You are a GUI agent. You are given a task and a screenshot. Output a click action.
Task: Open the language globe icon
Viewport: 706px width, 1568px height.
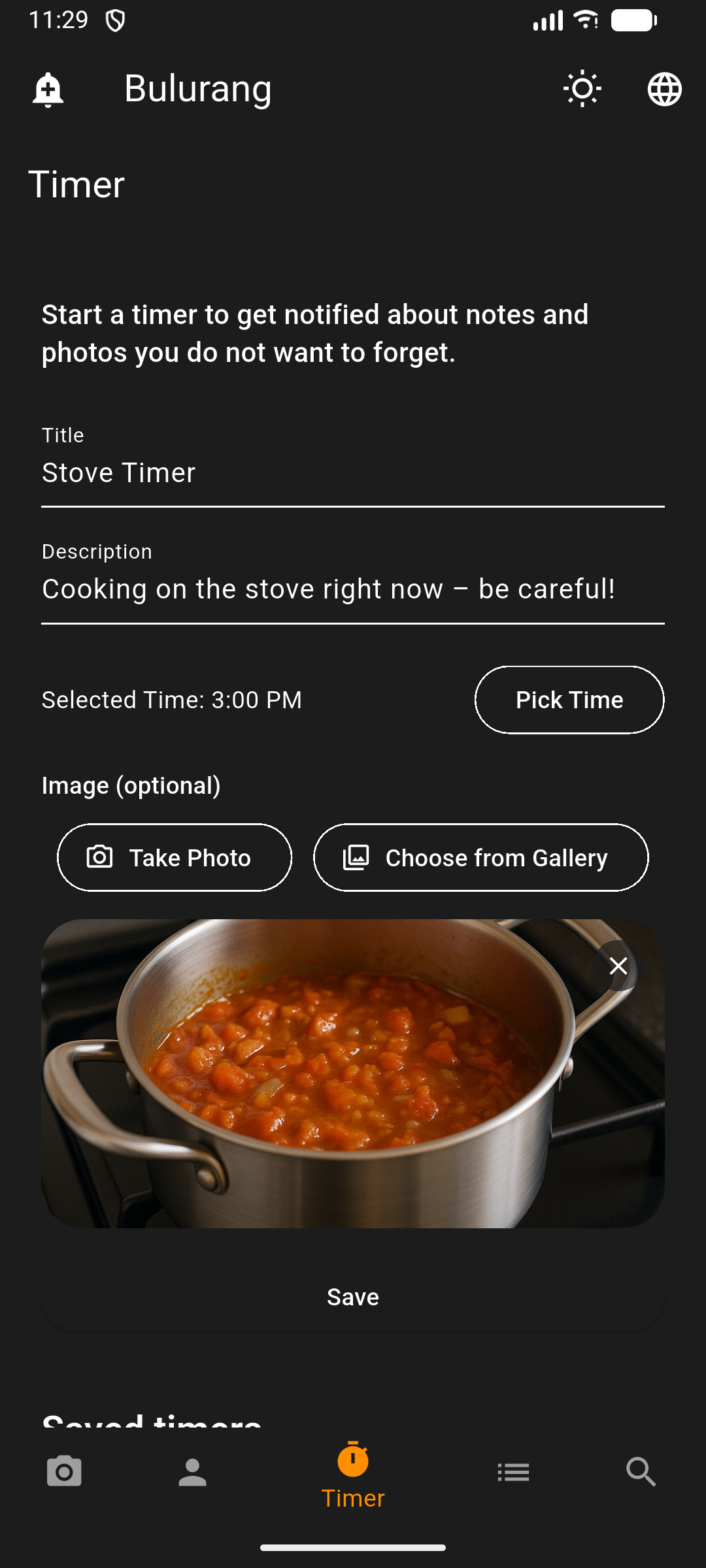tap(664, 89)
